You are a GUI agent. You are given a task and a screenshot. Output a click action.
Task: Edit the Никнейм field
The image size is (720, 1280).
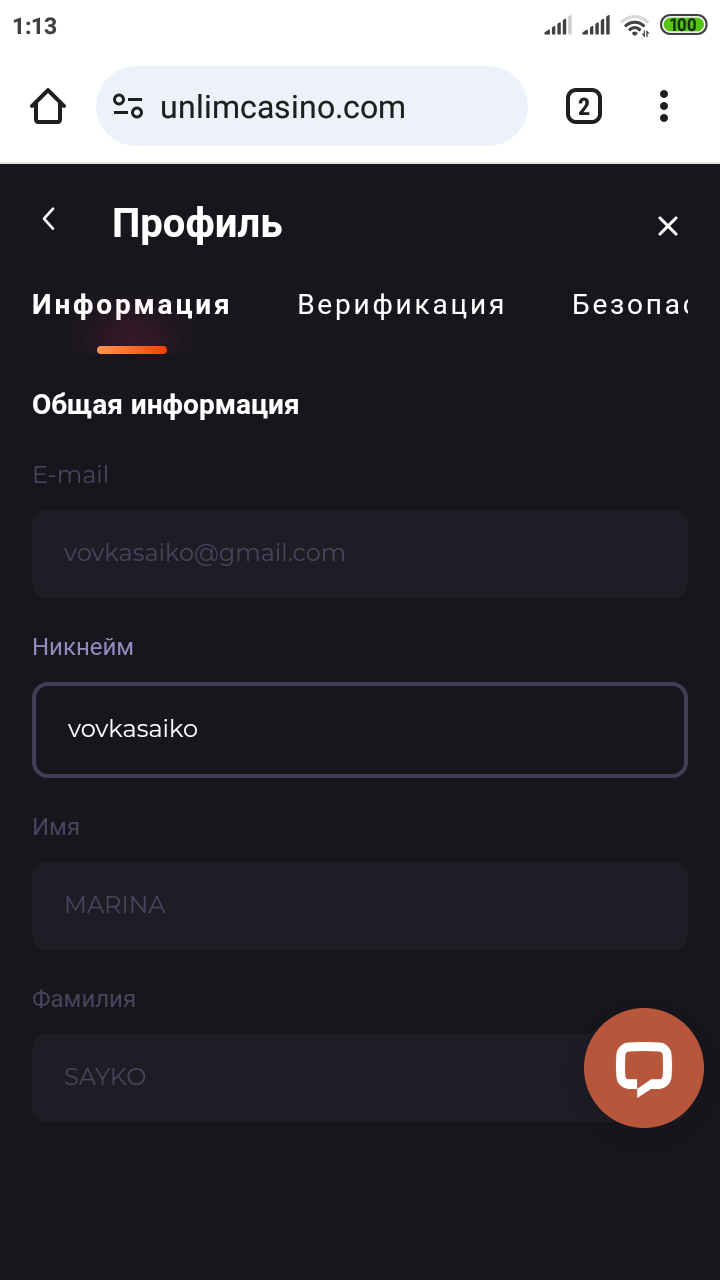pos(360,730)
